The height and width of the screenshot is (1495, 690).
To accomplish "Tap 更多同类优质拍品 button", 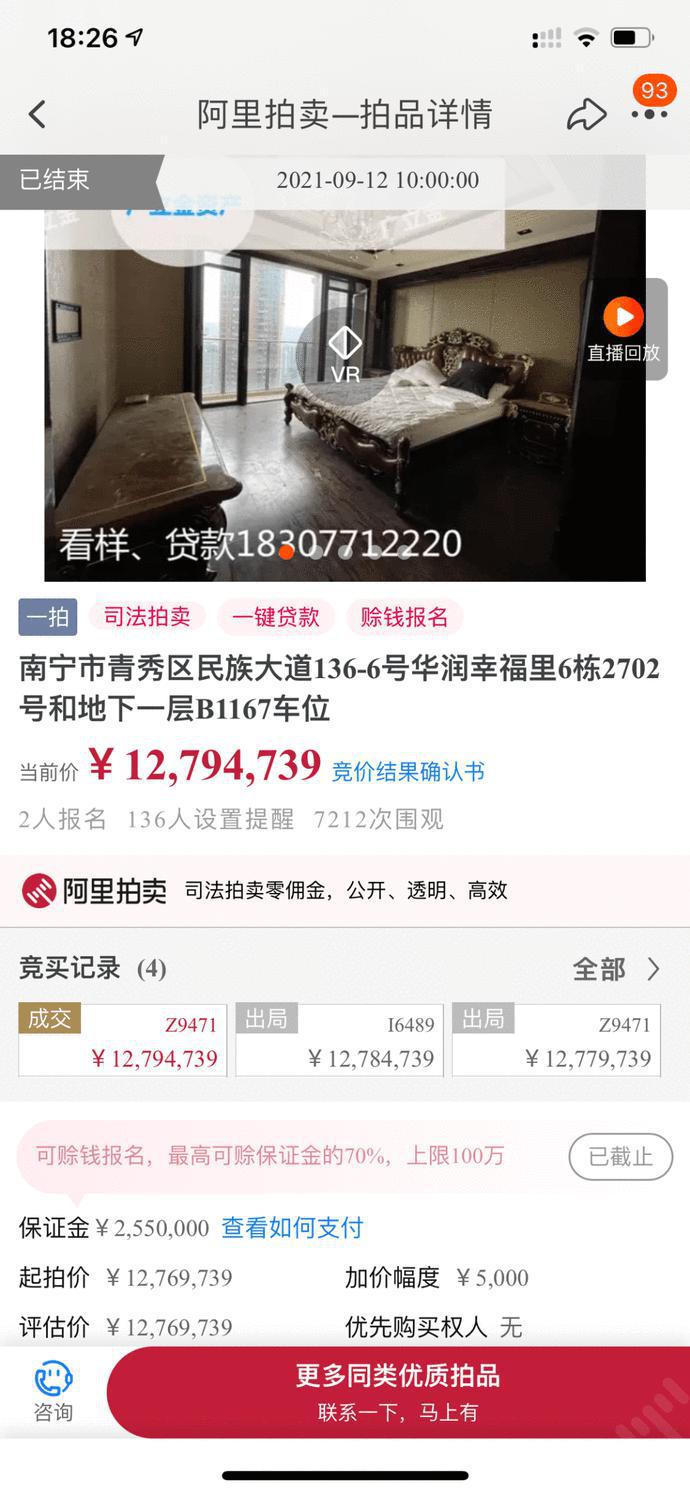I will pyautogui.click(x=398, y=1392).
